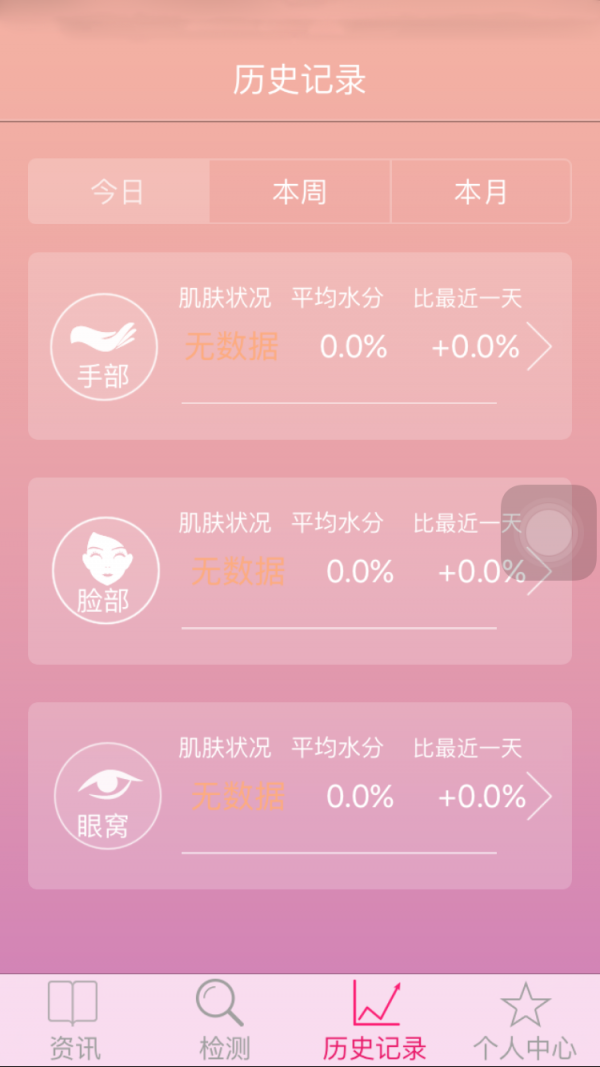Open the 眼窝 record card

[x=300, y=796]
